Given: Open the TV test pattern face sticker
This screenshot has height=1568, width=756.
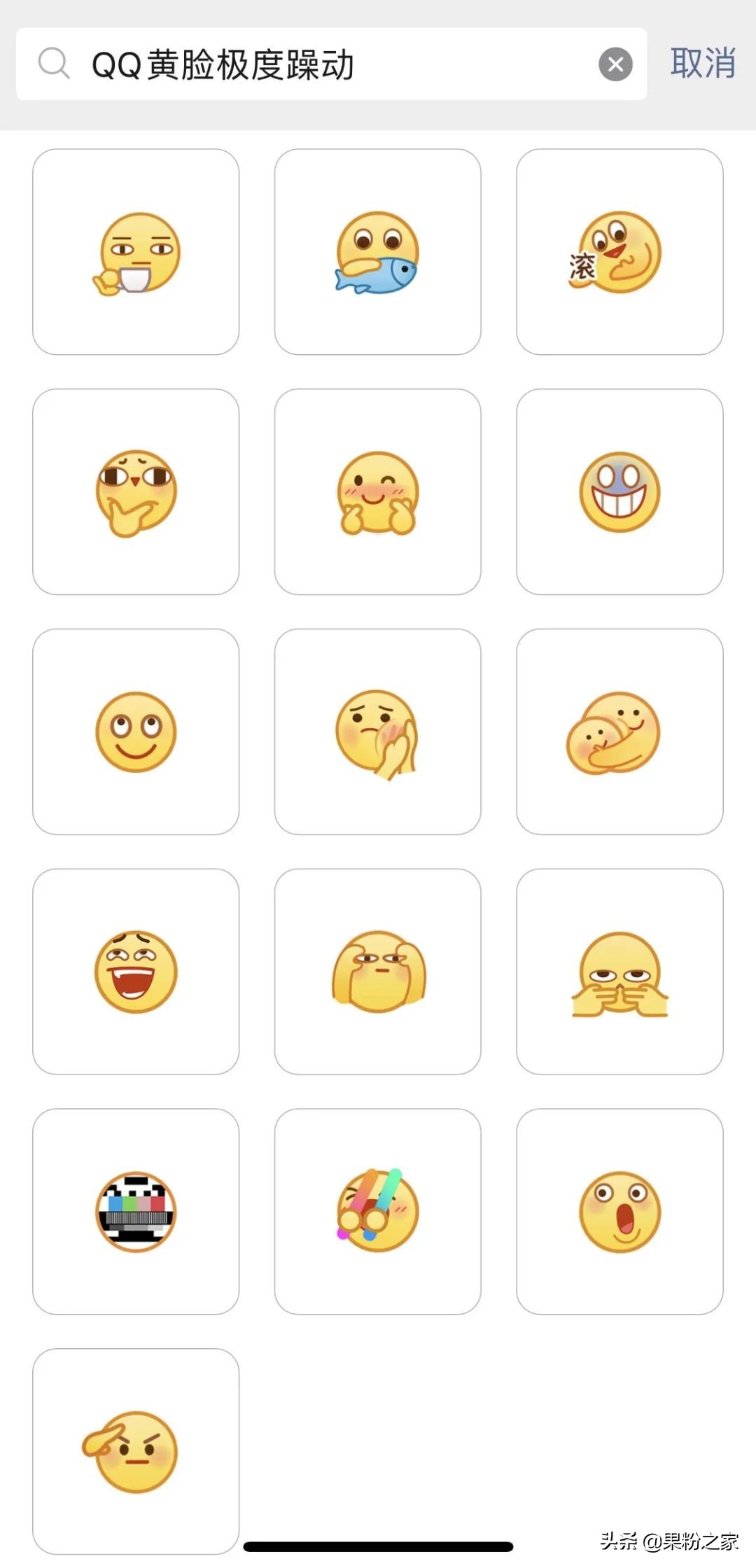Looking at the screenshot, I should 135,1210.
